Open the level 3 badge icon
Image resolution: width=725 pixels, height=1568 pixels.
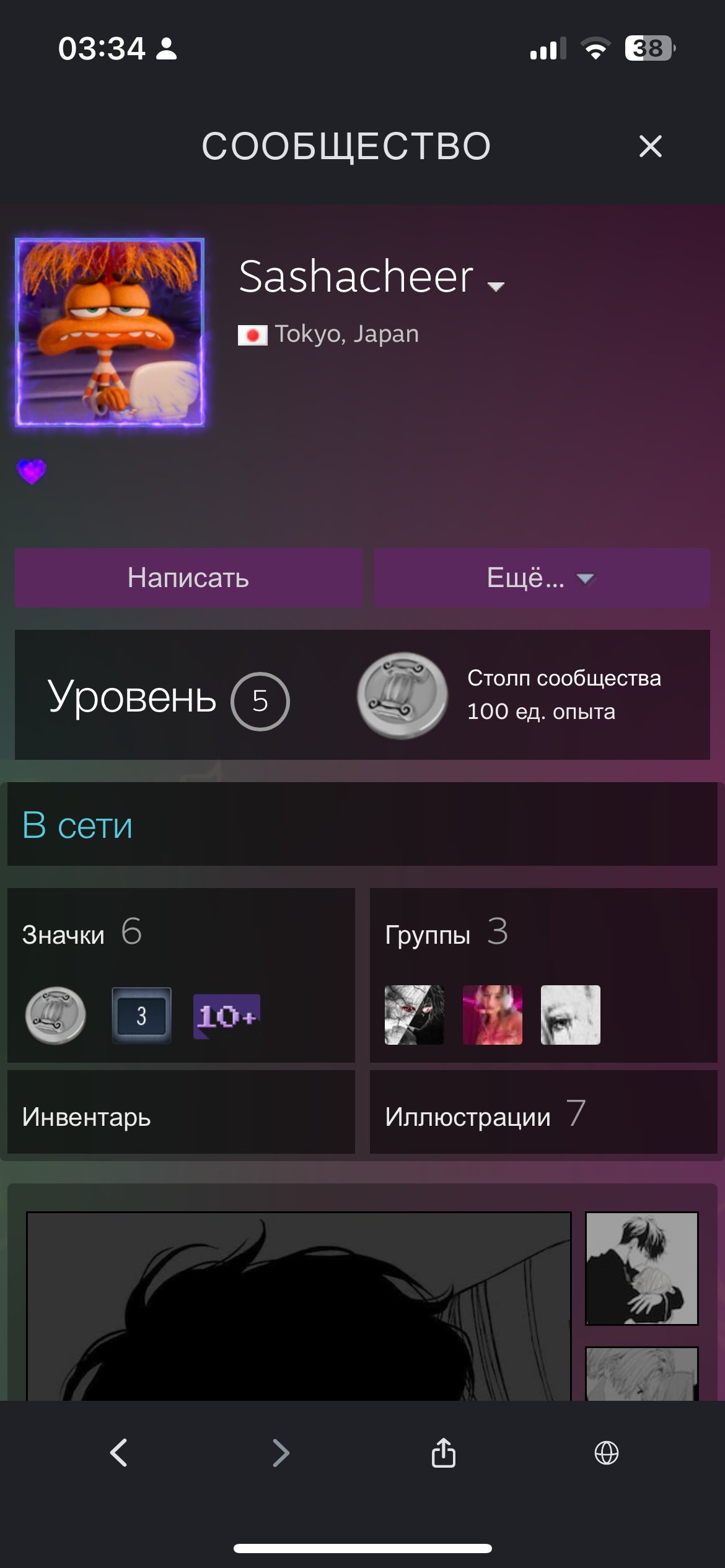(x=141, y=1016)
